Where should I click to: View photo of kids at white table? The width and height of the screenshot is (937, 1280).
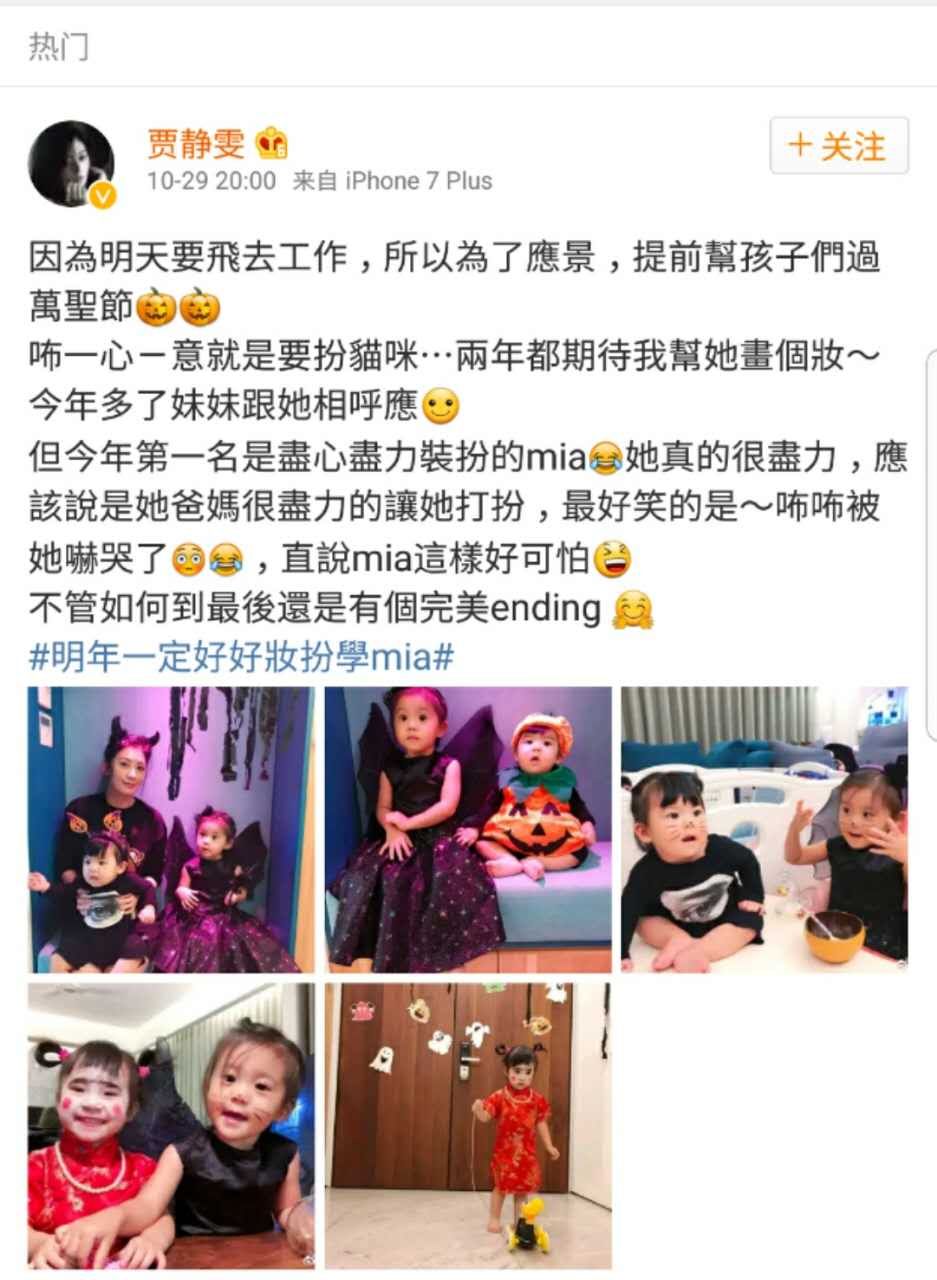[764, 829]
